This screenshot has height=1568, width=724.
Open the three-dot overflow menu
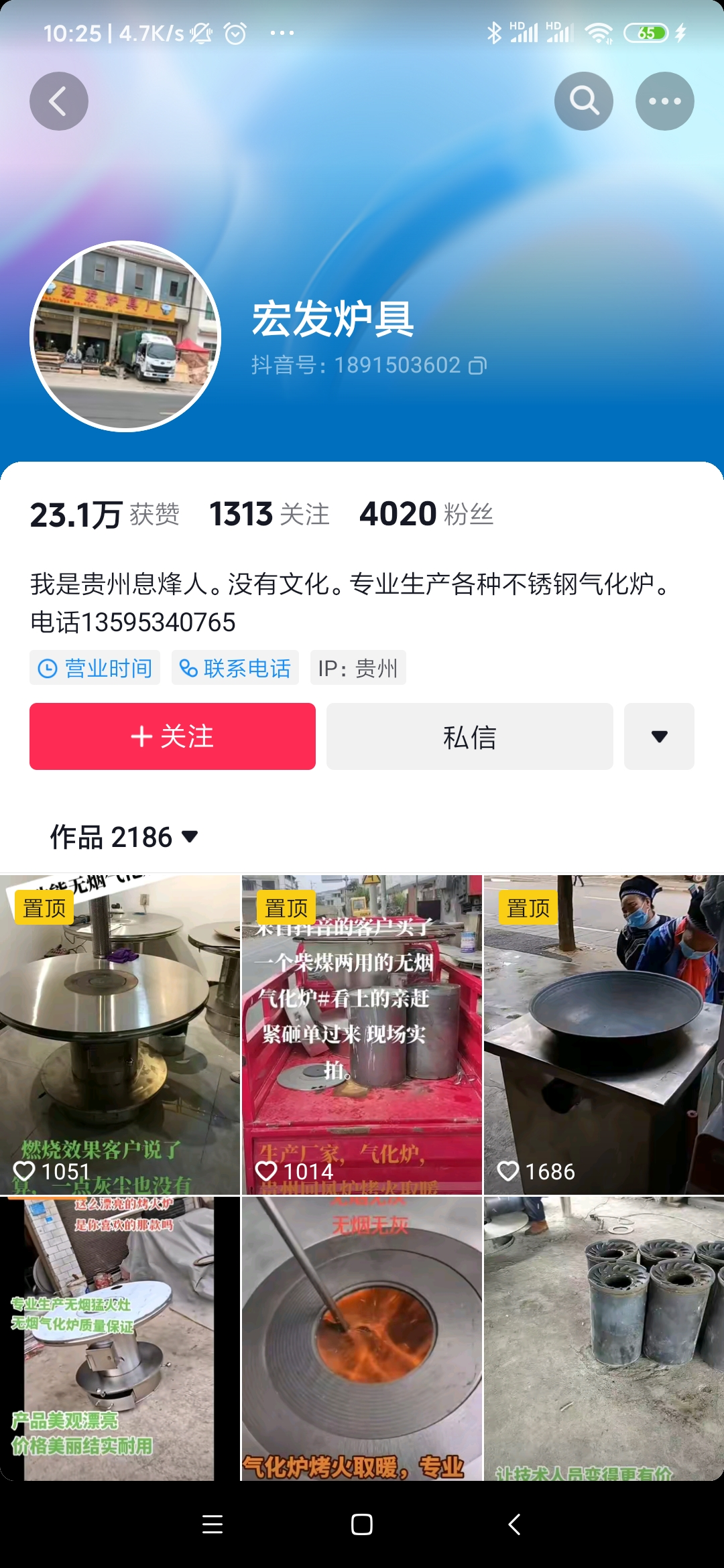tap(664, 101)
